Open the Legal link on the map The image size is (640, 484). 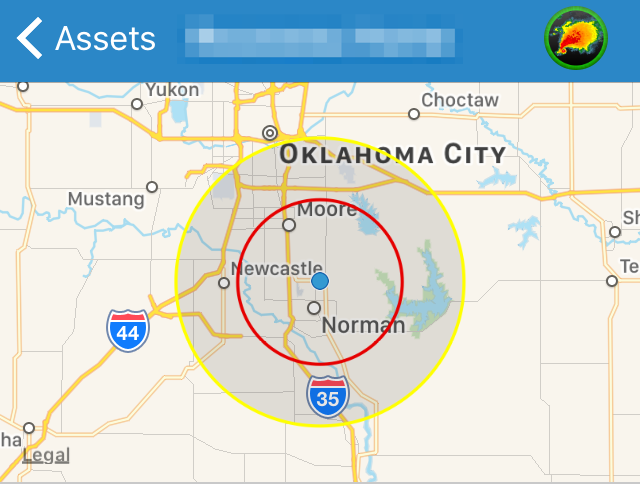pos(46,456)
